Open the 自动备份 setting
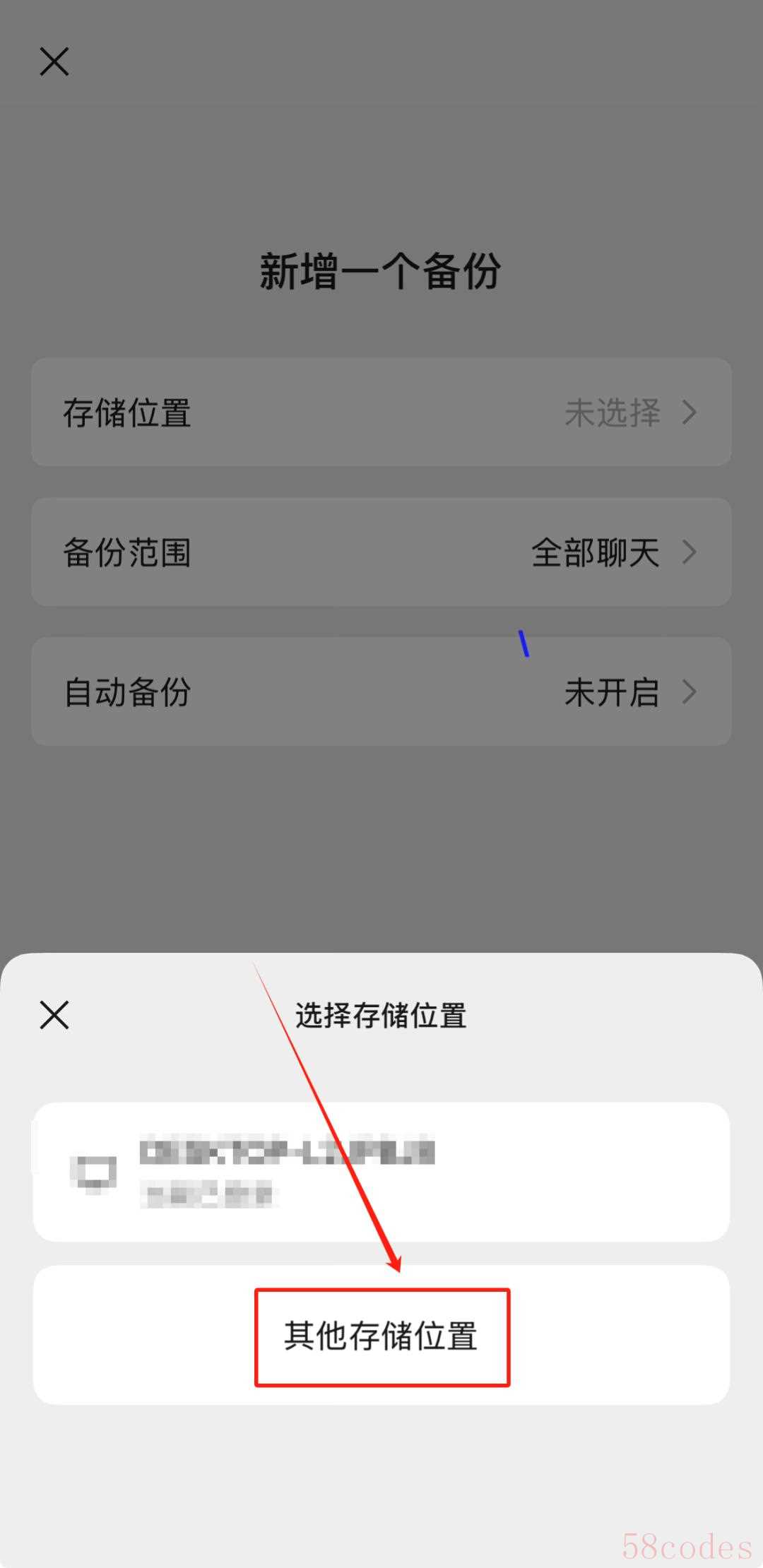This screenshot has height=1568, width=763. pyautogui.click(x=381, y=692)
